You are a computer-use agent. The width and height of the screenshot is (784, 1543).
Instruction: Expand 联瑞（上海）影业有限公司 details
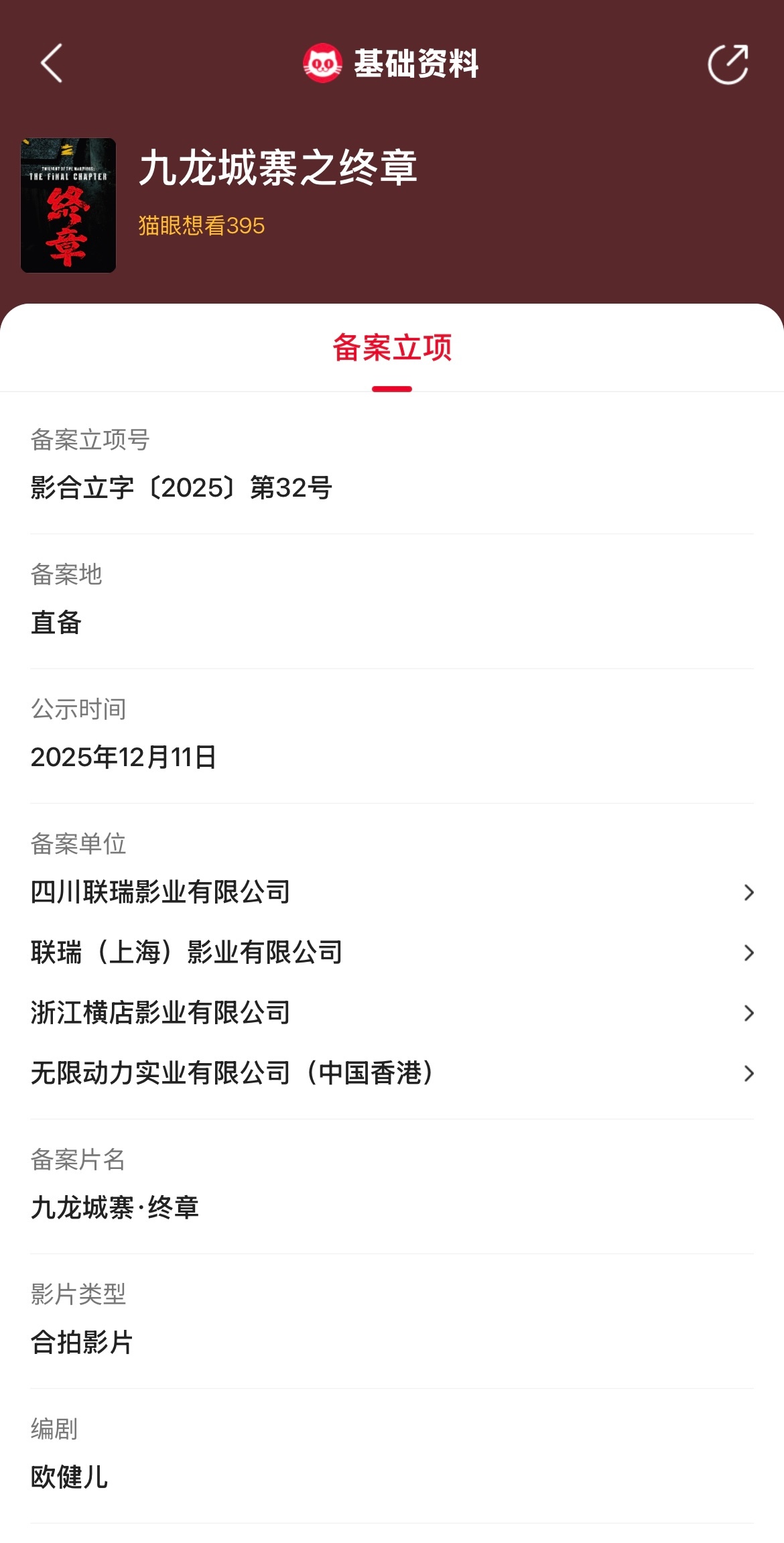pos(392,953)
